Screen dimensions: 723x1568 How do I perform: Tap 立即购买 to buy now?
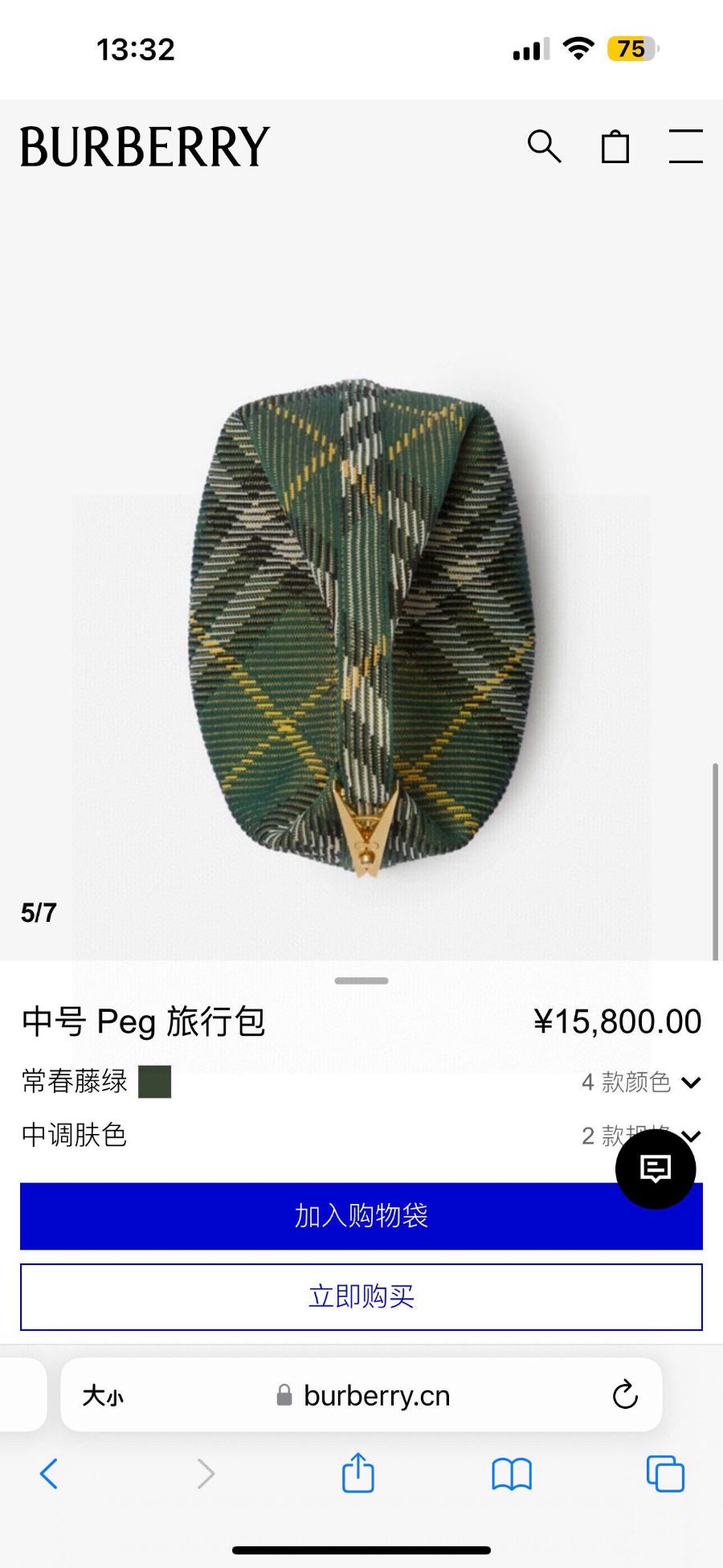(x=361, y=1296)
